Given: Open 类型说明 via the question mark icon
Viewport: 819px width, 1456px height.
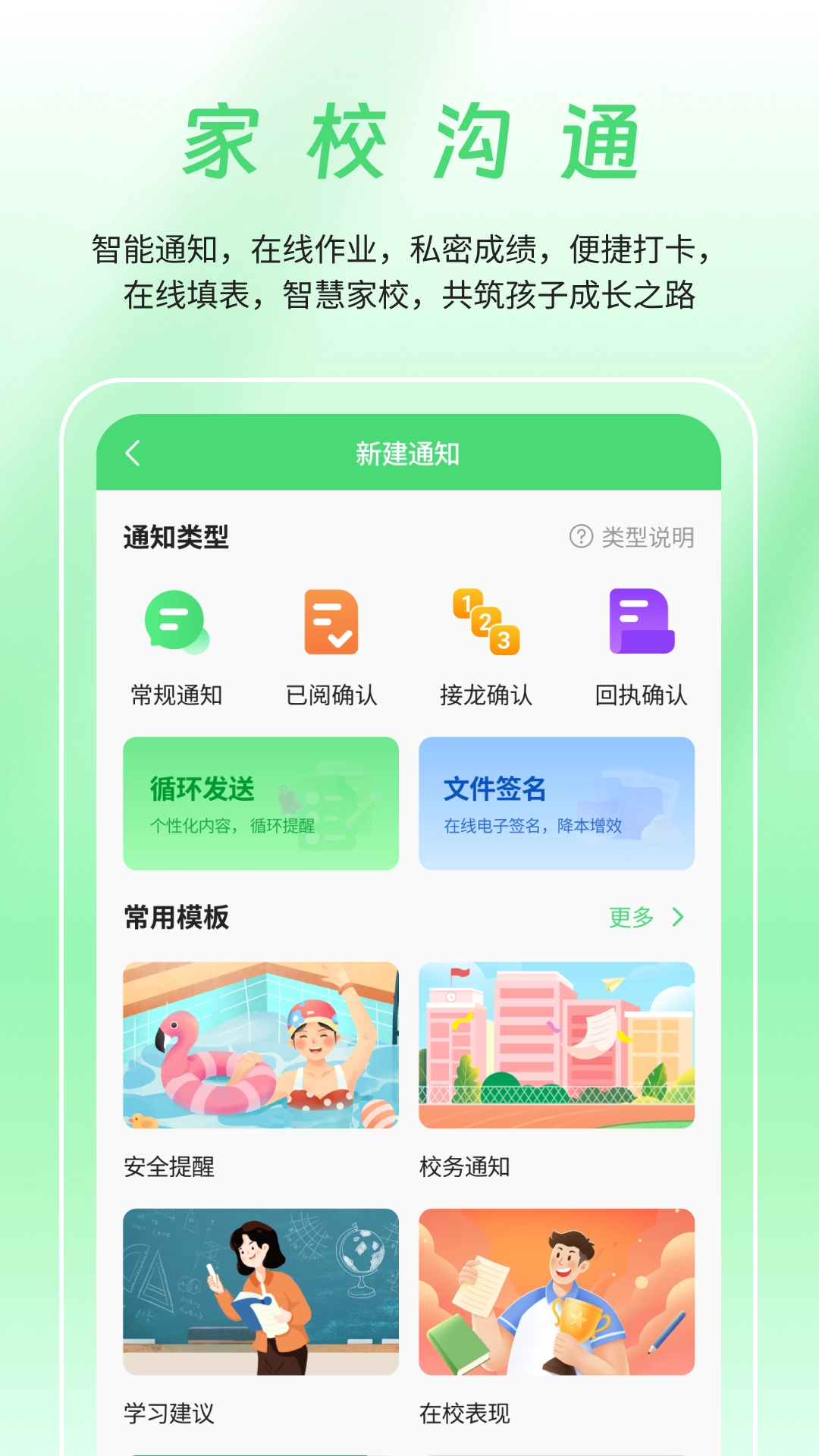Looking at the screenshot, I should point(579,538).
